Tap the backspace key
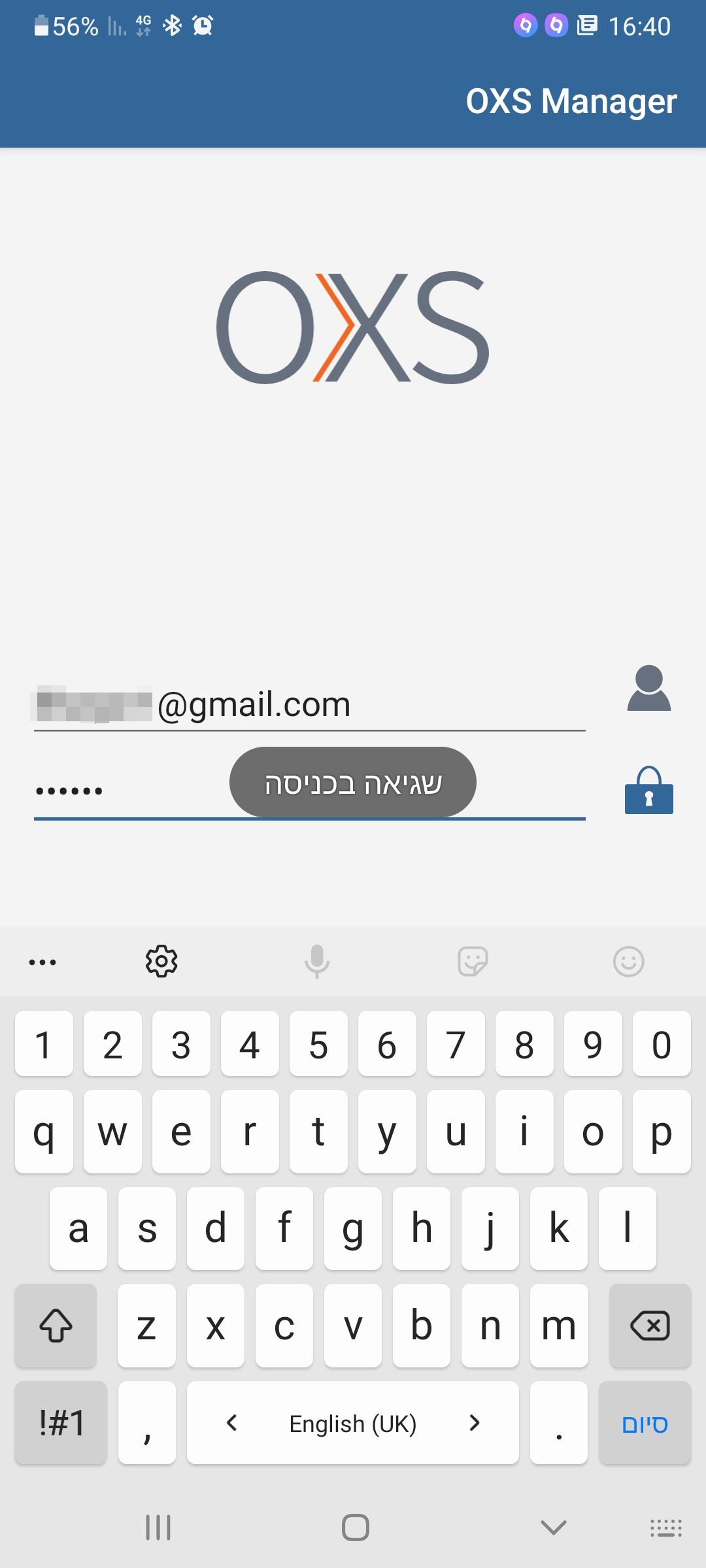Image resolution: width=706 pixels, height=1568 pixels. pos(650,1326)
